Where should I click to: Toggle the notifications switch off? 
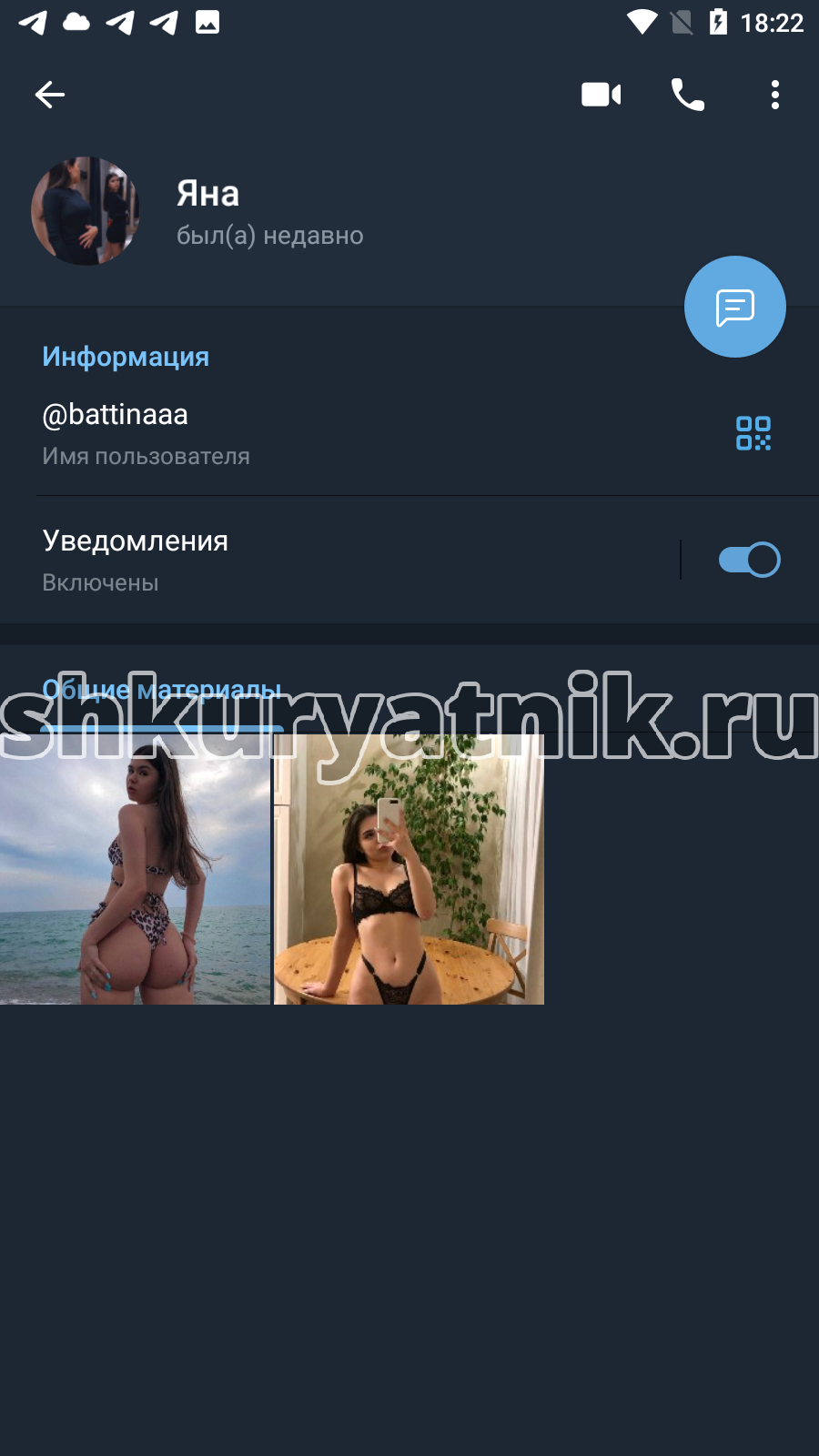pos(750,560)
